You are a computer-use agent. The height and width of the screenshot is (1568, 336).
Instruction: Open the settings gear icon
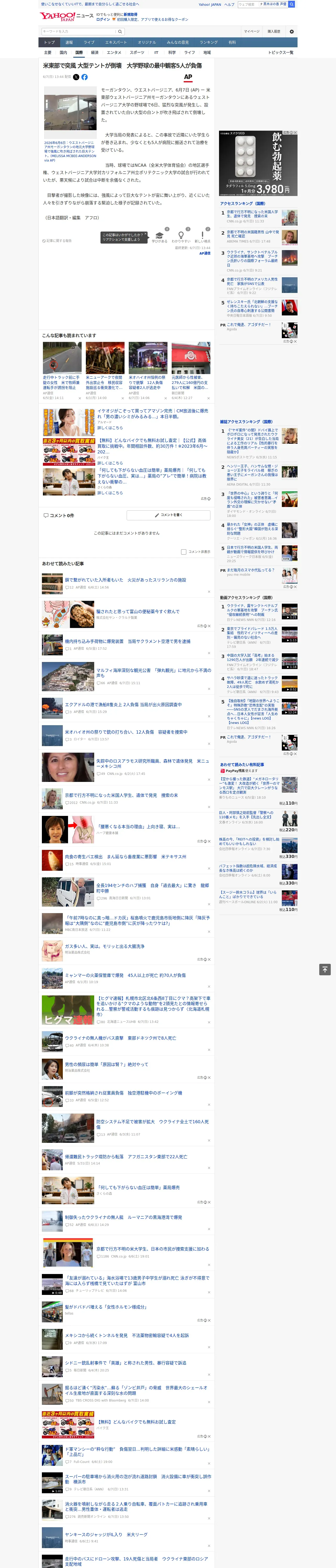click(292, 32)
